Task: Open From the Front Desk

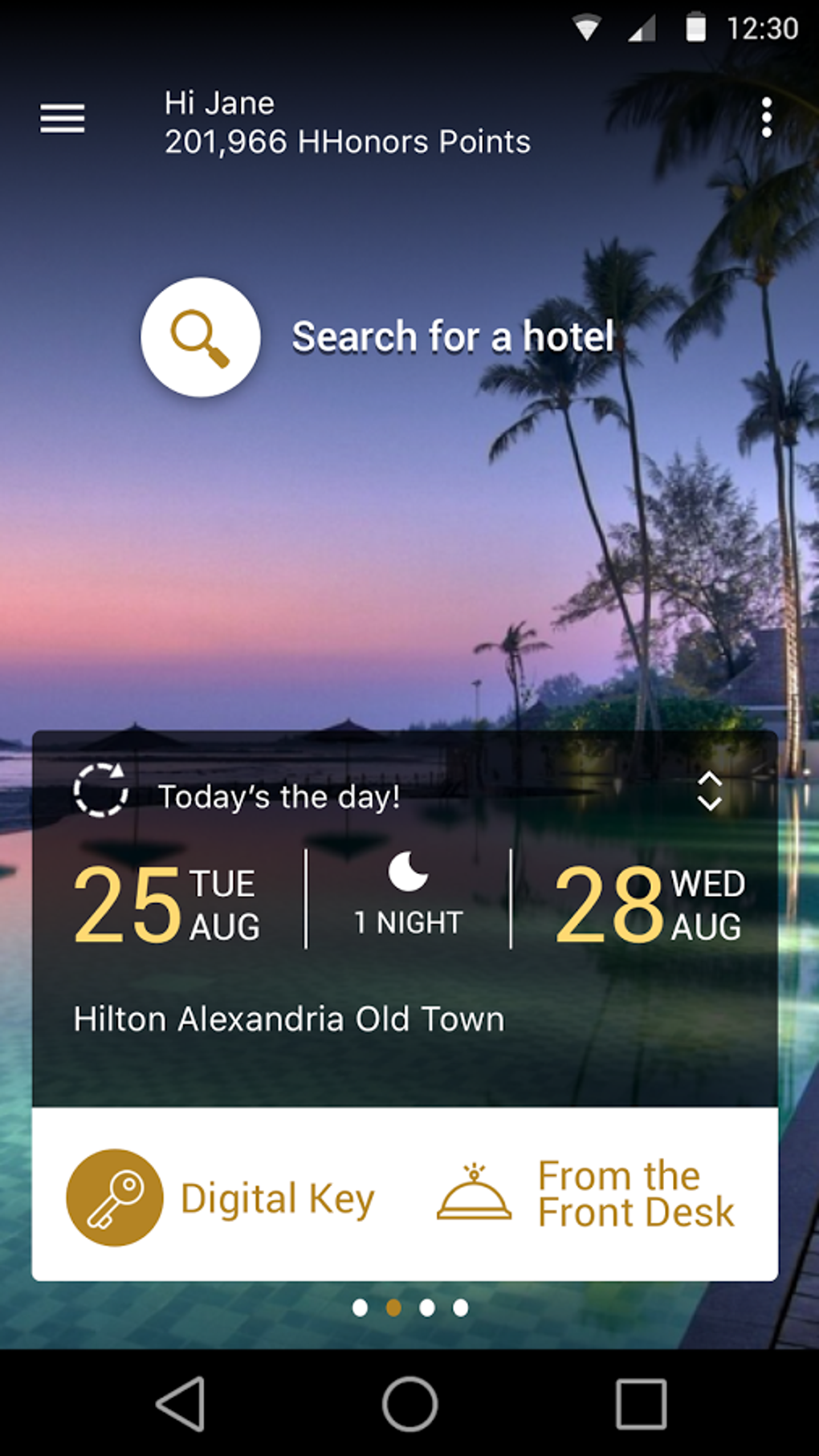Action: click(x=586, y=1194)
